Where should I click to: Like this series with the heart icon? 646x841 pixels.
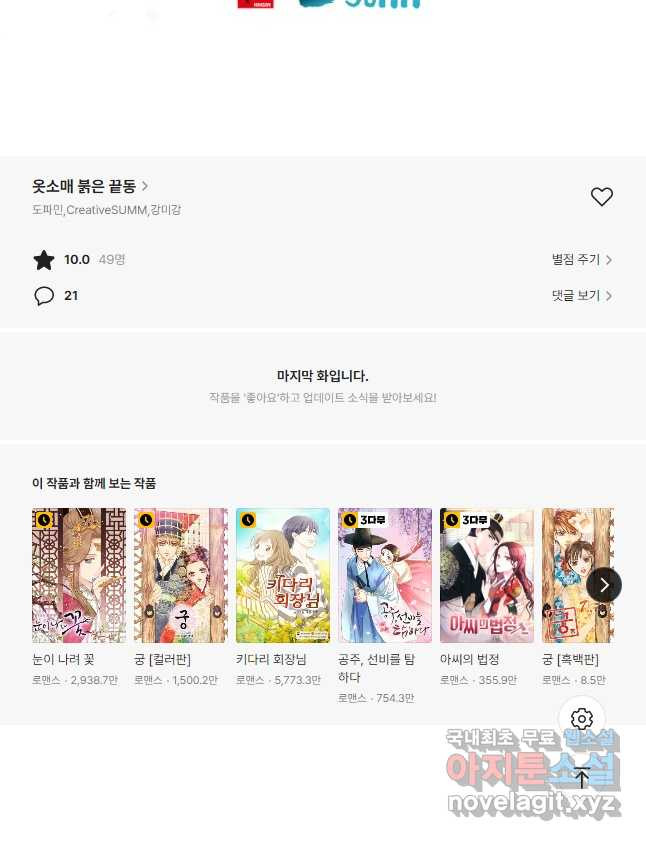pyautogui.click(x=601, y=197)
